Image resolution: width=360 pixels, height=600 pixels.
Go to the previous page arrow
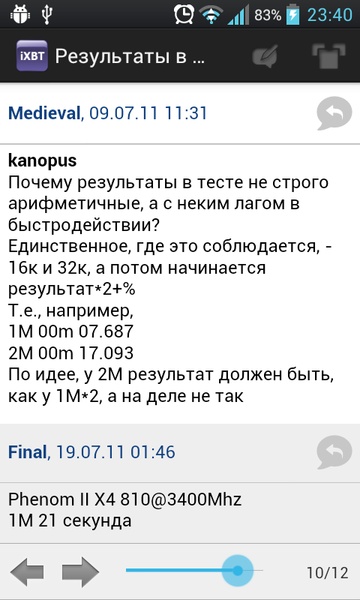click(27, 572)
